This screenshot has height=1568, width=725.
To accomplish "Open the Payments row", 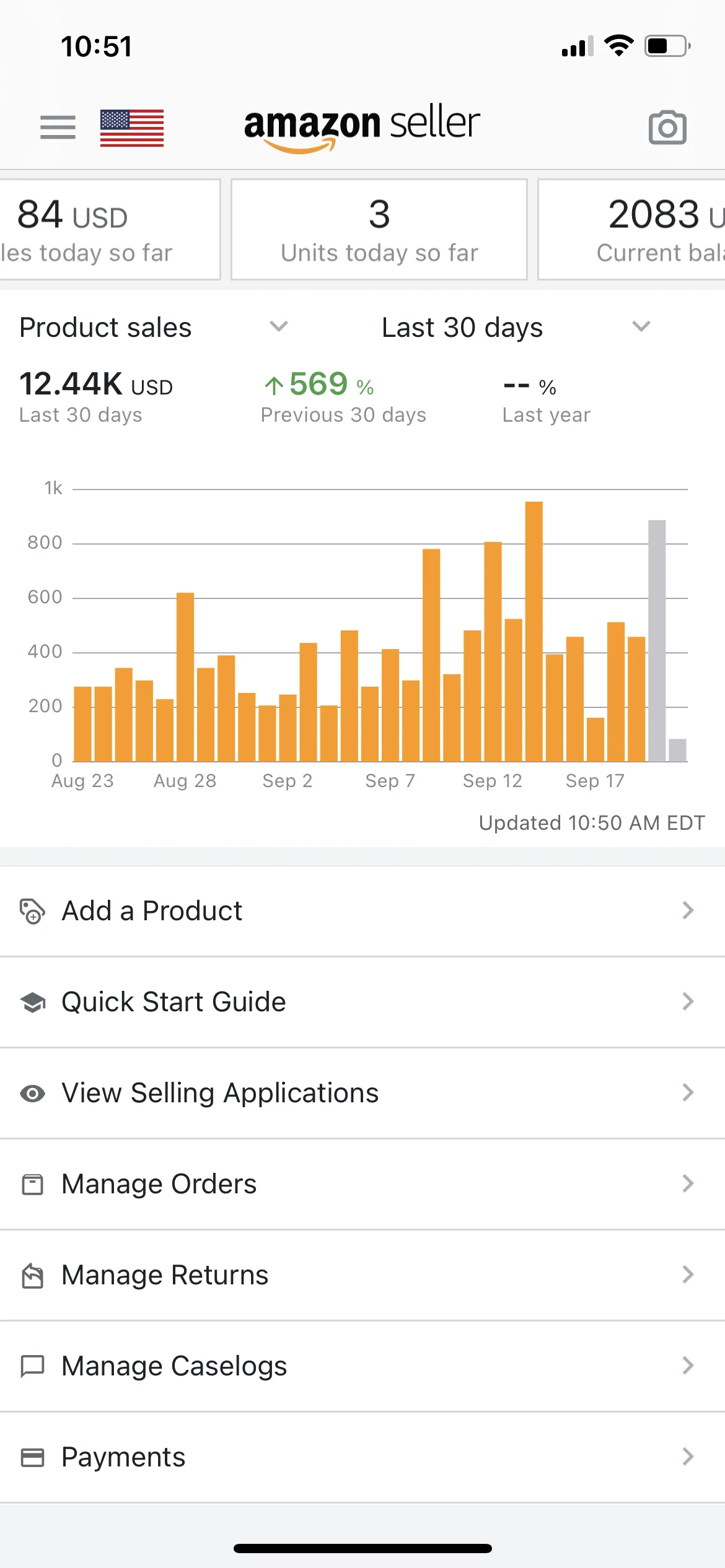I will [362, 1457].
